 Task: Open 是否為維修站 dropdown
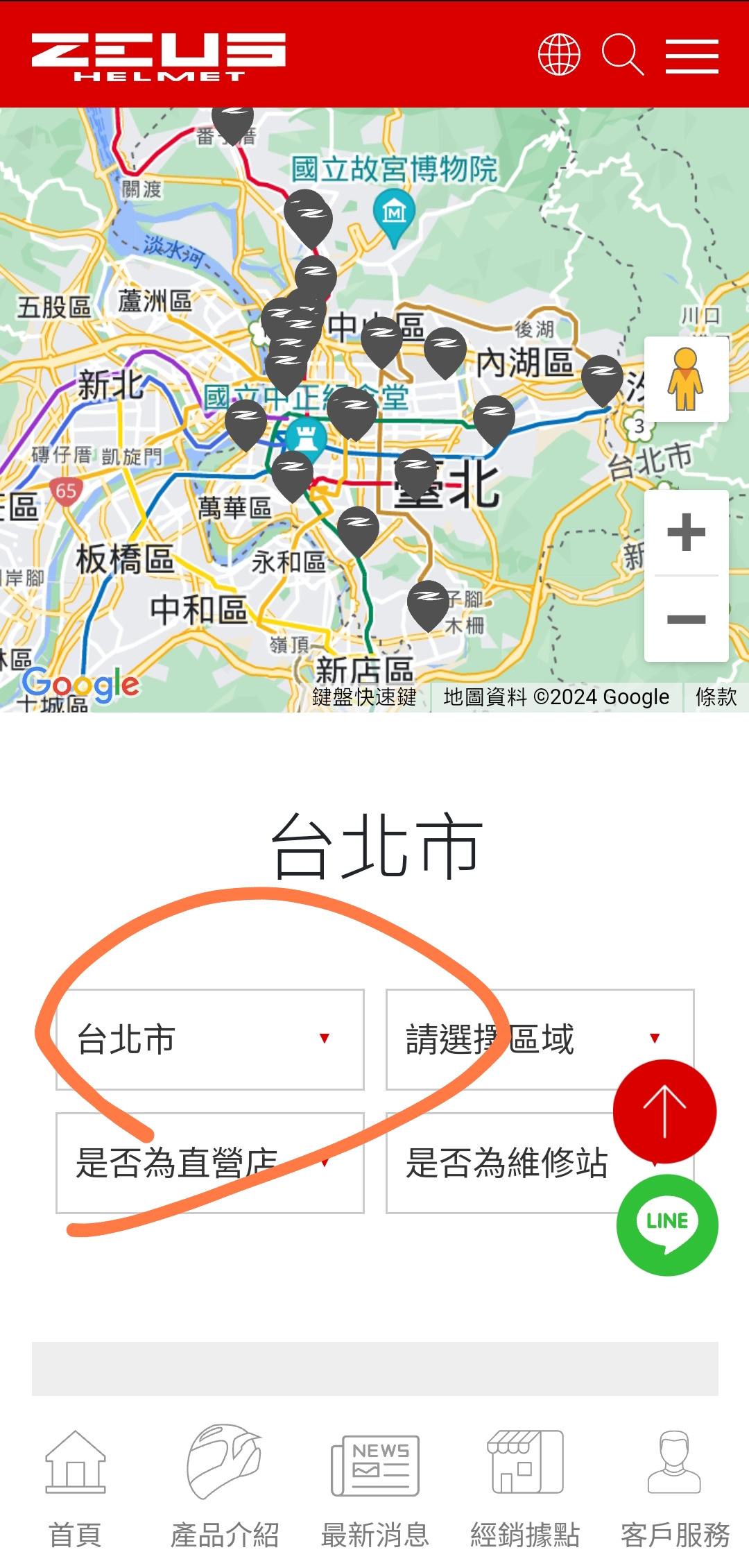tap(506, 1163)
